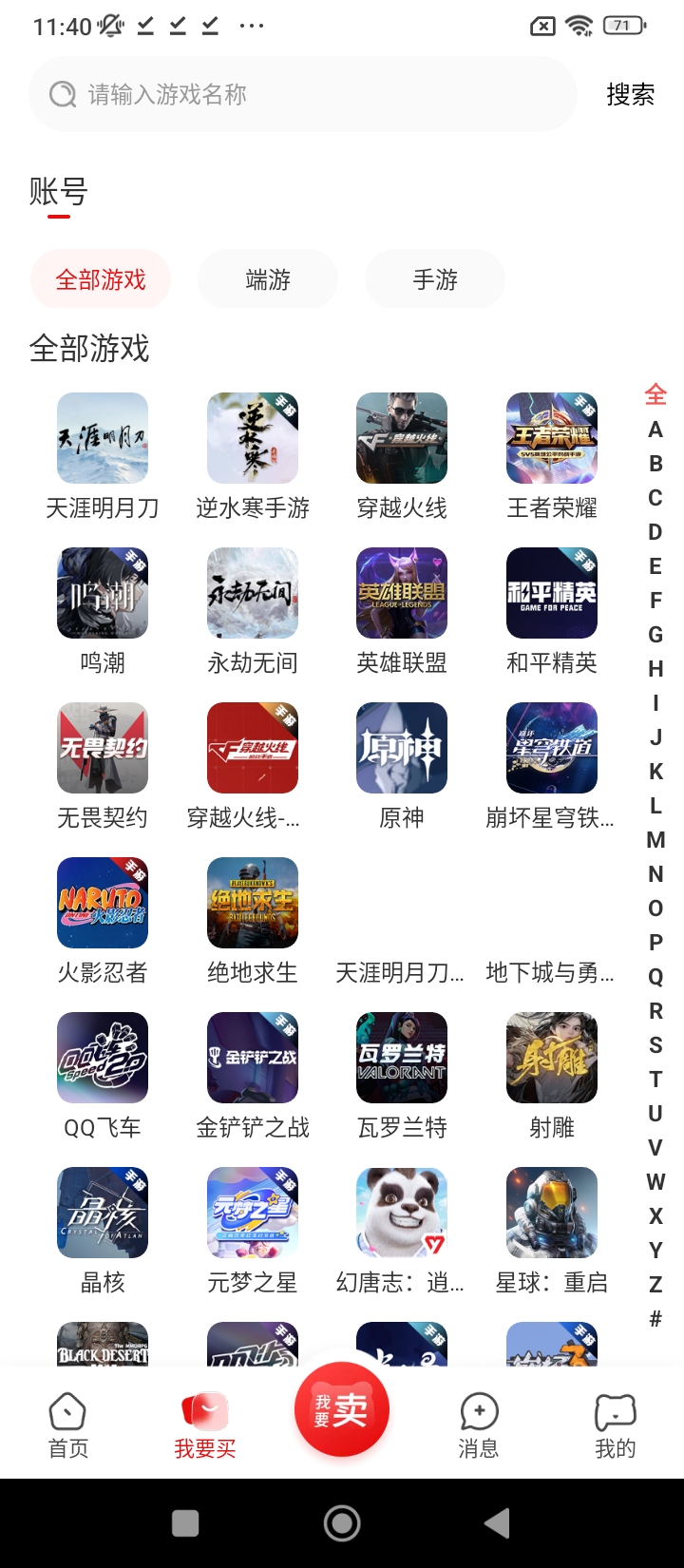The image size is (684, 1568).
Task: Select the 手游 filter chip
Action: pyautogui.click(x=435, y=279)
